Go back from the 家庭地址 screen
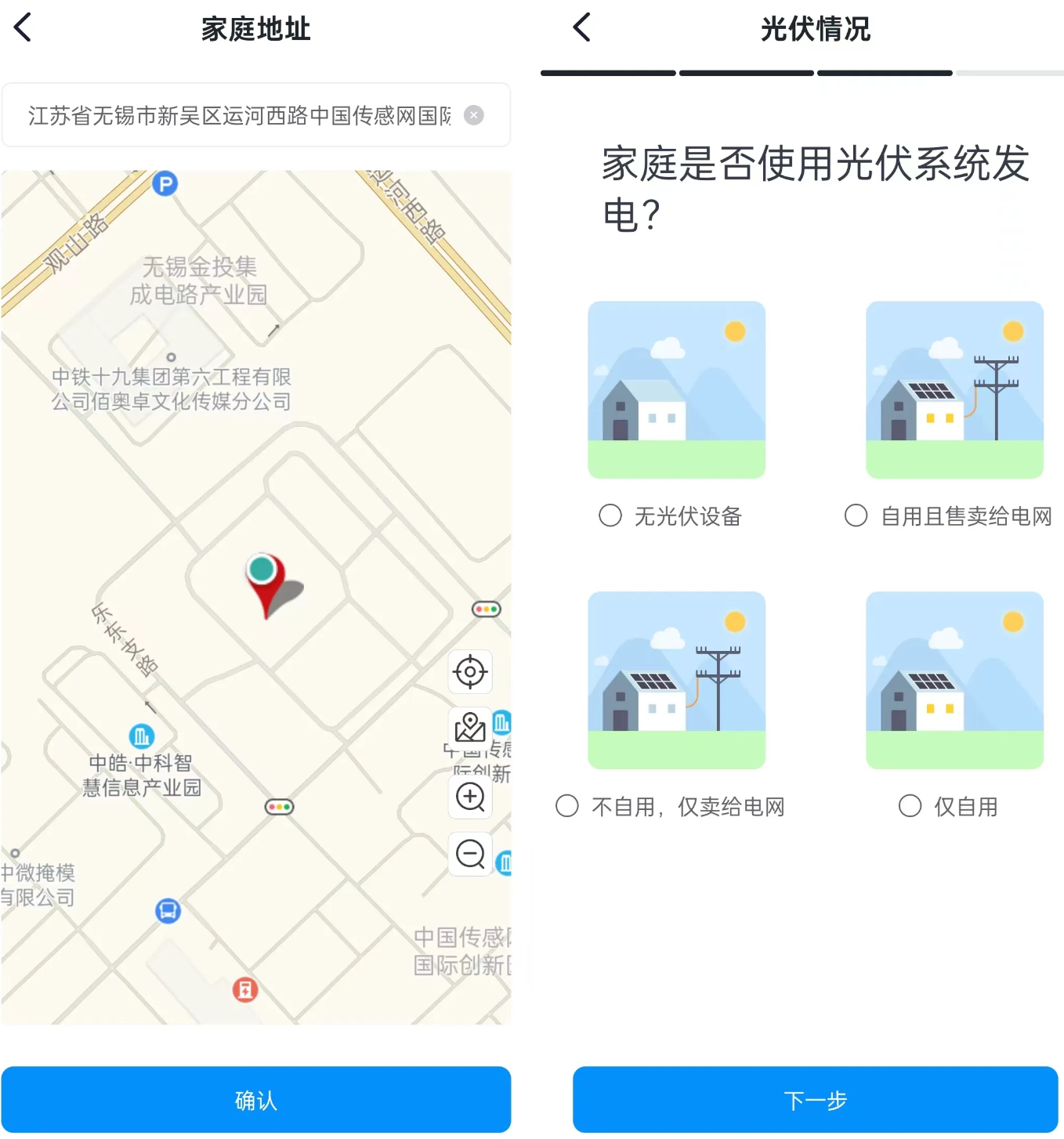 click(23, 28)
